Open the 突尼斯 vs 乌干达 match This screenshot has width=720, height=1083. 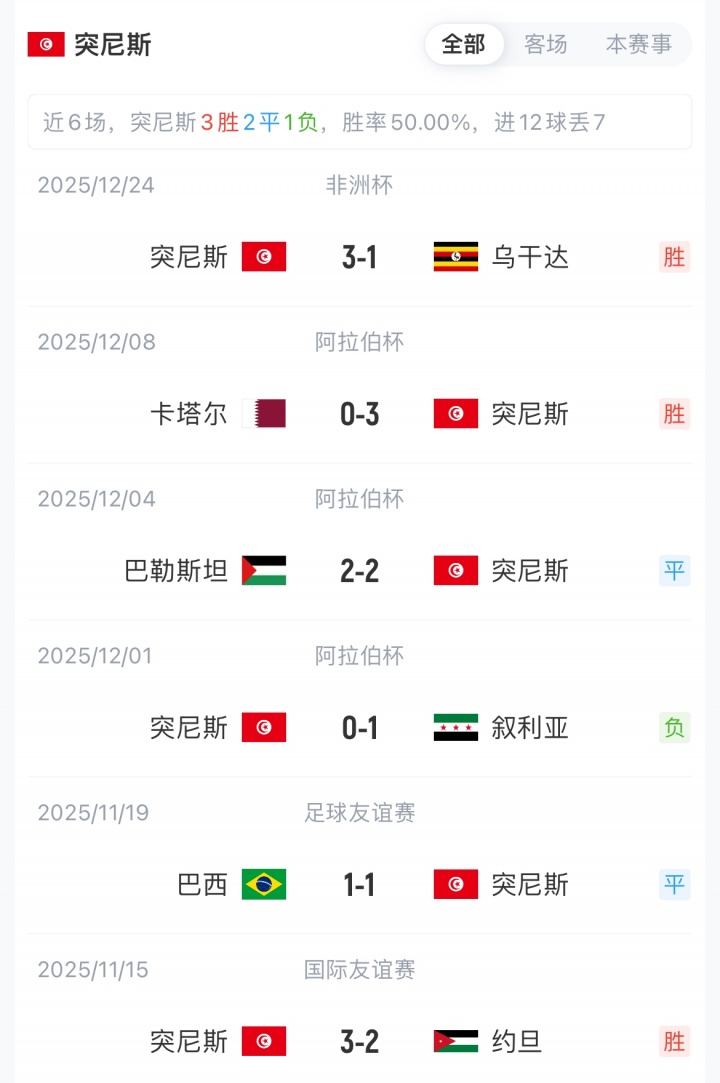360,257
